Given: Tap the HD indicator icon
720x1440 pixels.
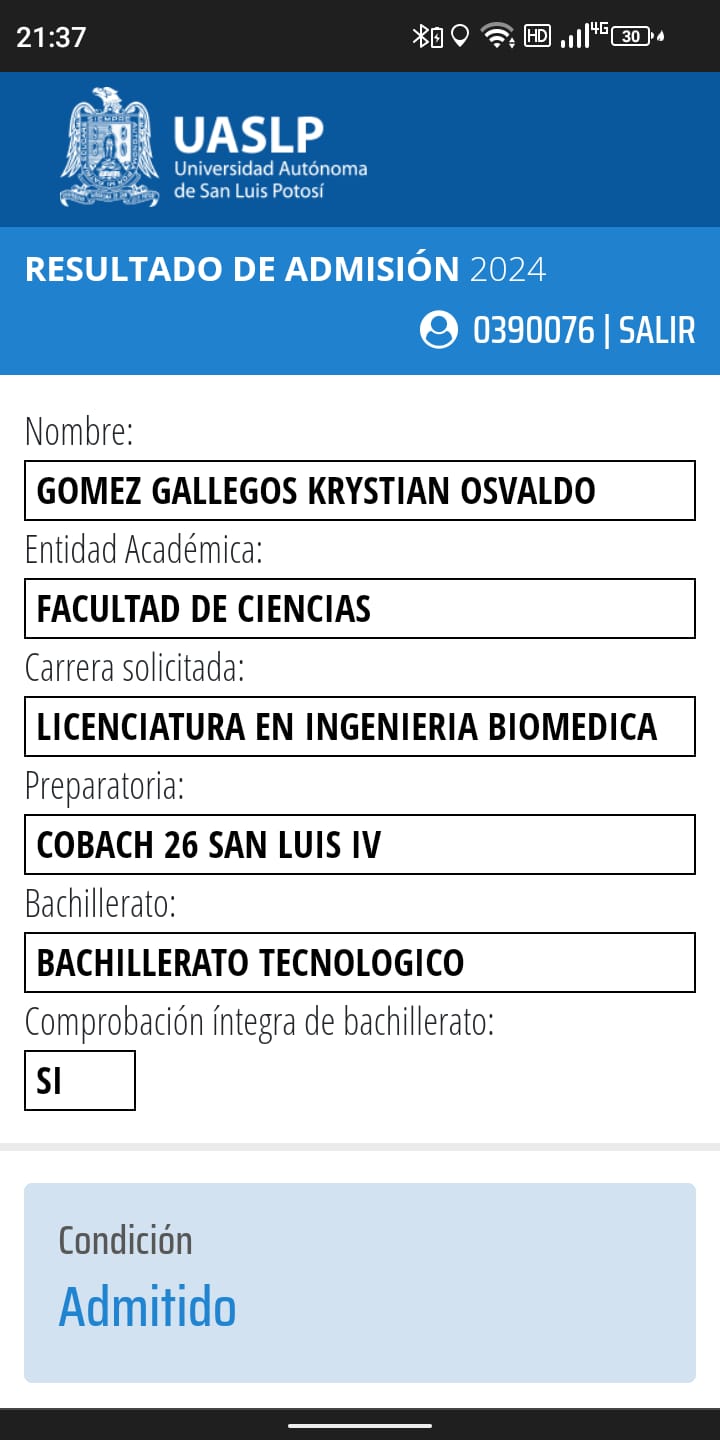Looking at the screenshot, I should [x=536, y=35].
